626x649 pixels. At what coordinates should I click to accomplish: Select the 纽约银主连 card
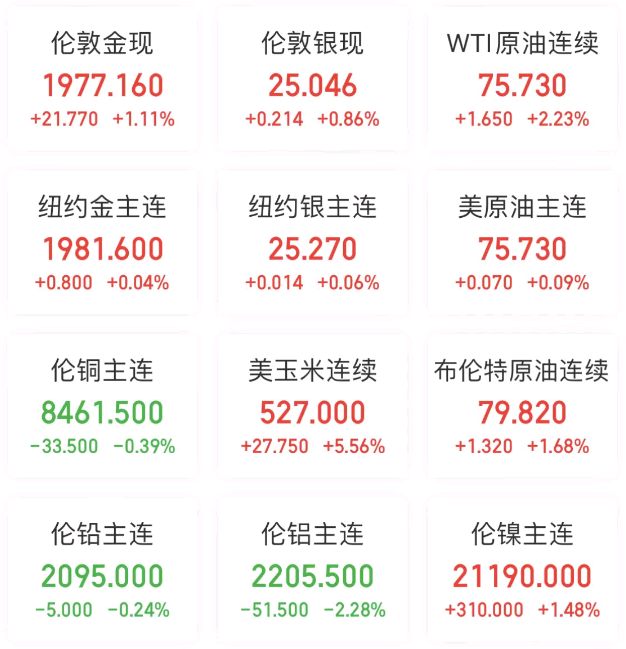(x=312, y=246)
